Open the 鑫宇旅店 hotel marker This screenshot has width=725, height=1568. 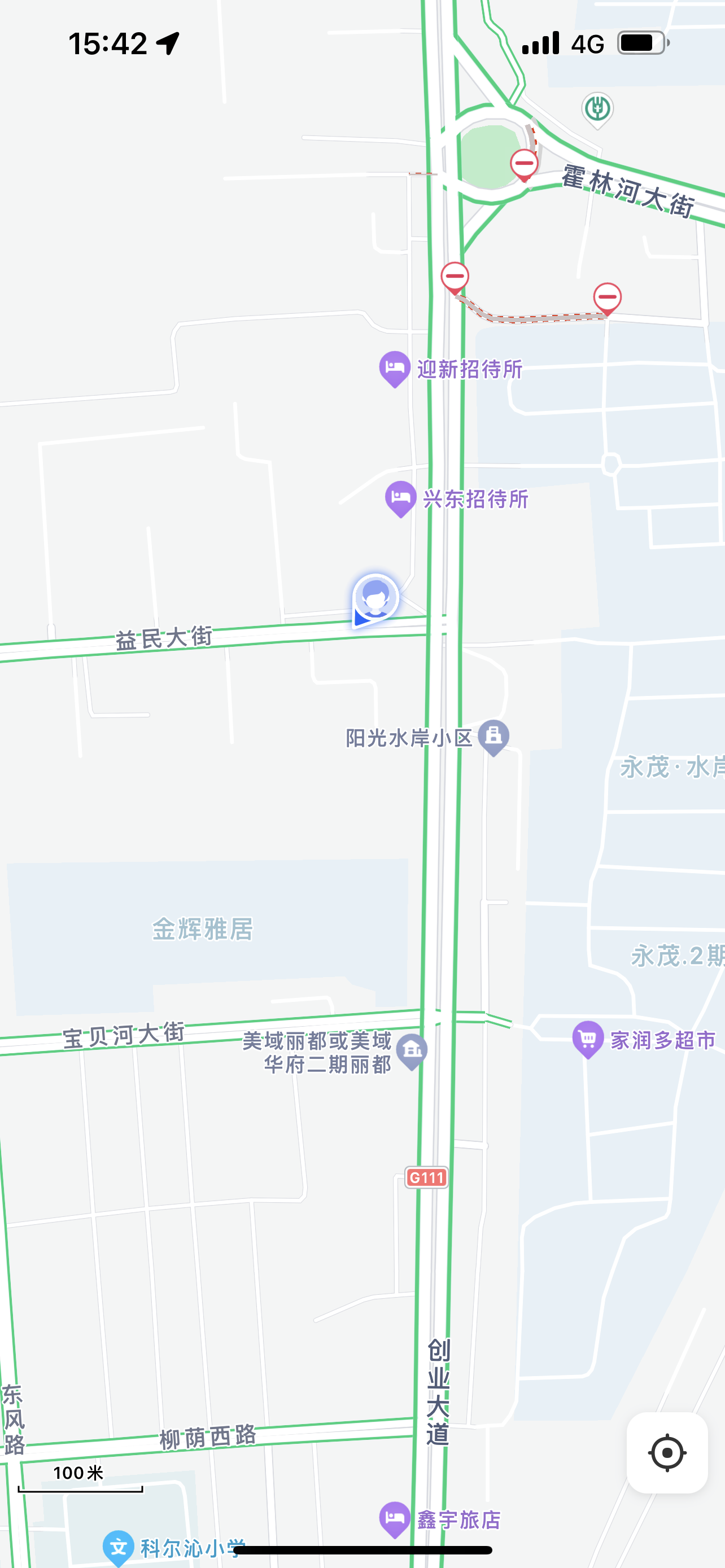[395, 1518]
